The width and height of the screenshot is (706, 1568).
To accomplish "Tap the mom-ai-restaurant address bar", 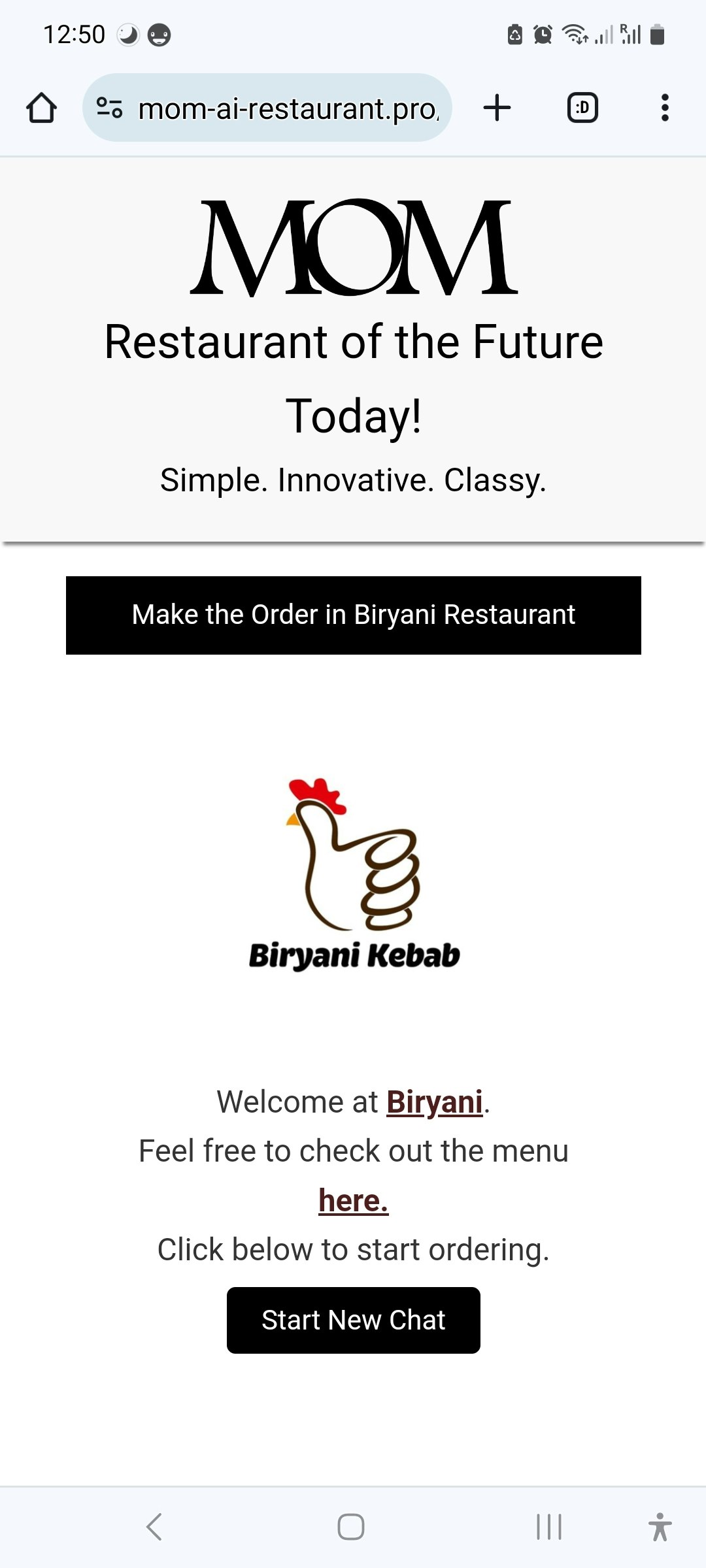I will coord(288,108).
